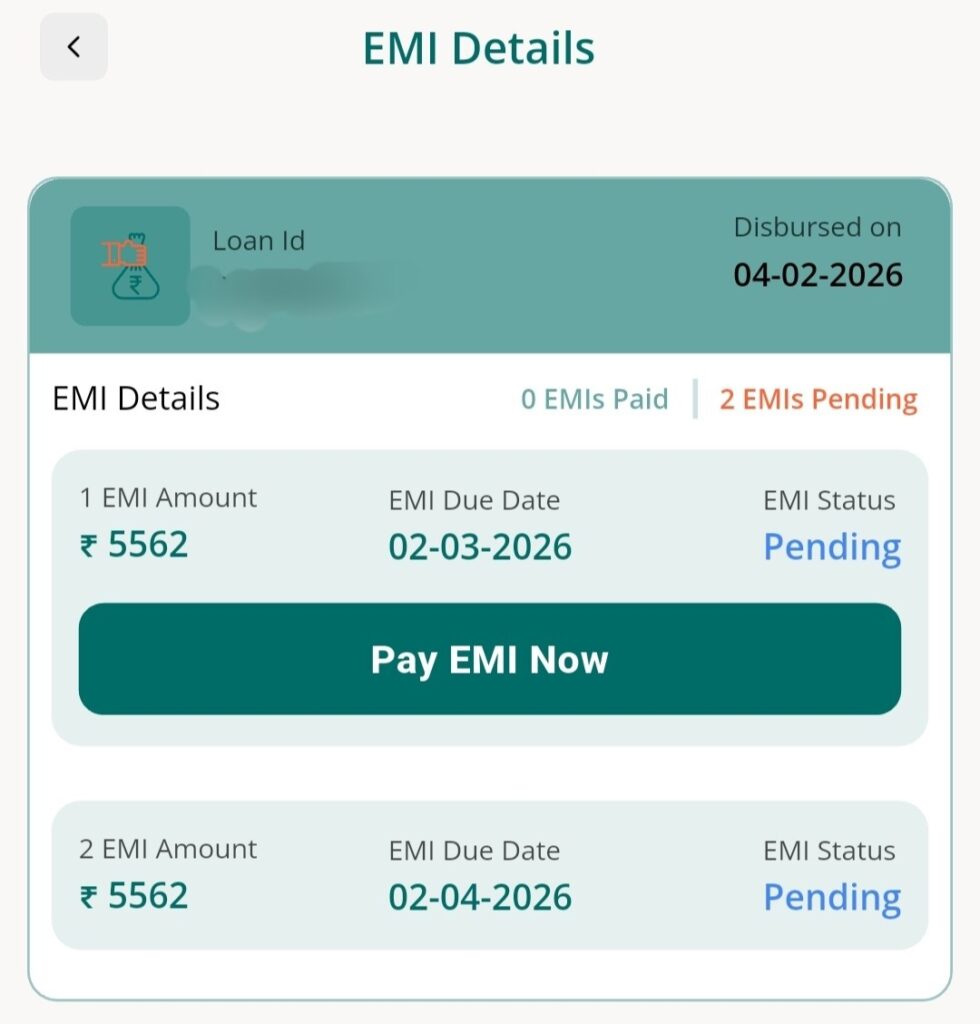Select the Disbursed on date 04-02-2026
980x1024 pixels.
click(817, 273)
